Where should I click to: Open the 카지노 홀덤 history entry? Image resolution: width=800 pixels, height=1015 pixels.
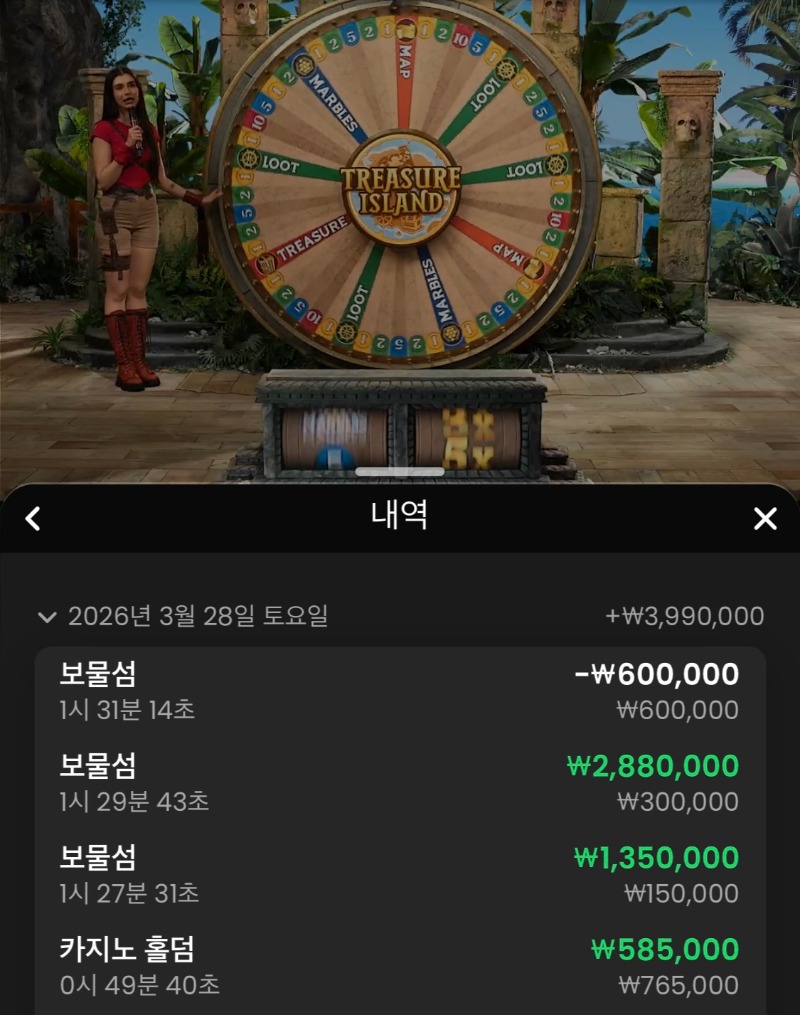tap(400, 966)
